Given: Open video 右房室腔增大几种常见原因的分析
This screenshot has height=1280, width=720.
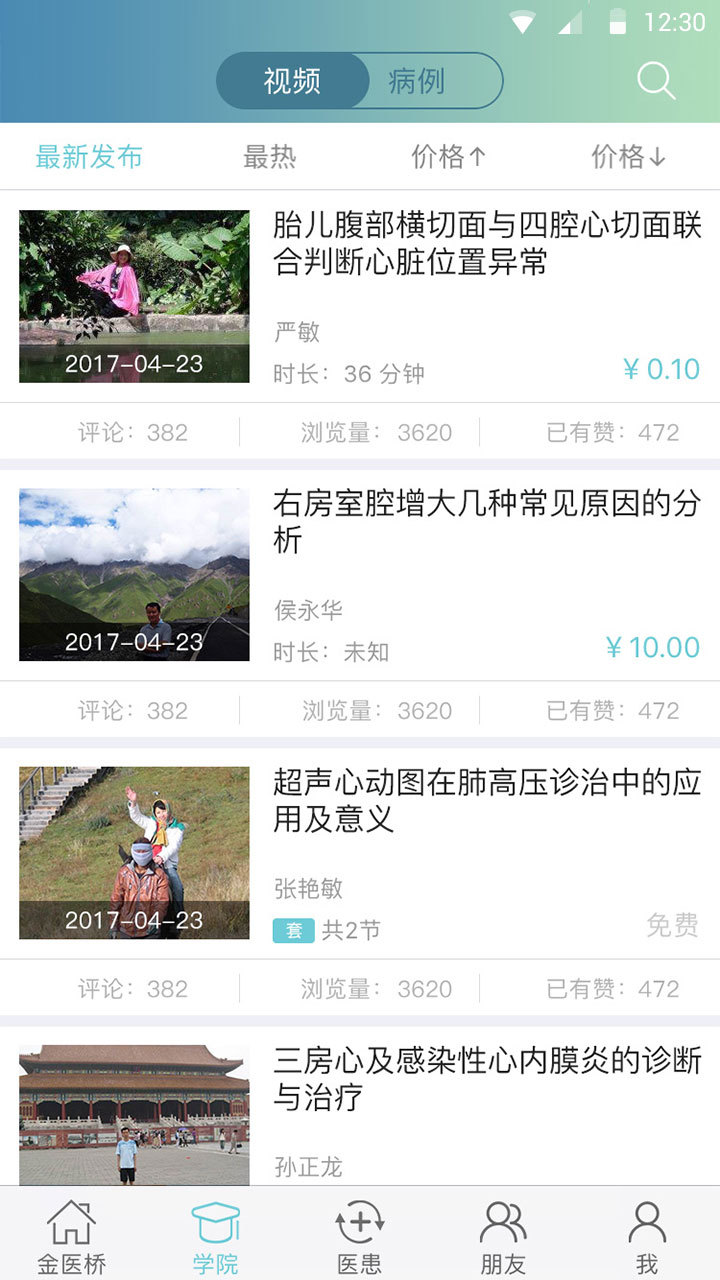Looking at the screenshot, I should pyautogui.click(x=487, y=522).
